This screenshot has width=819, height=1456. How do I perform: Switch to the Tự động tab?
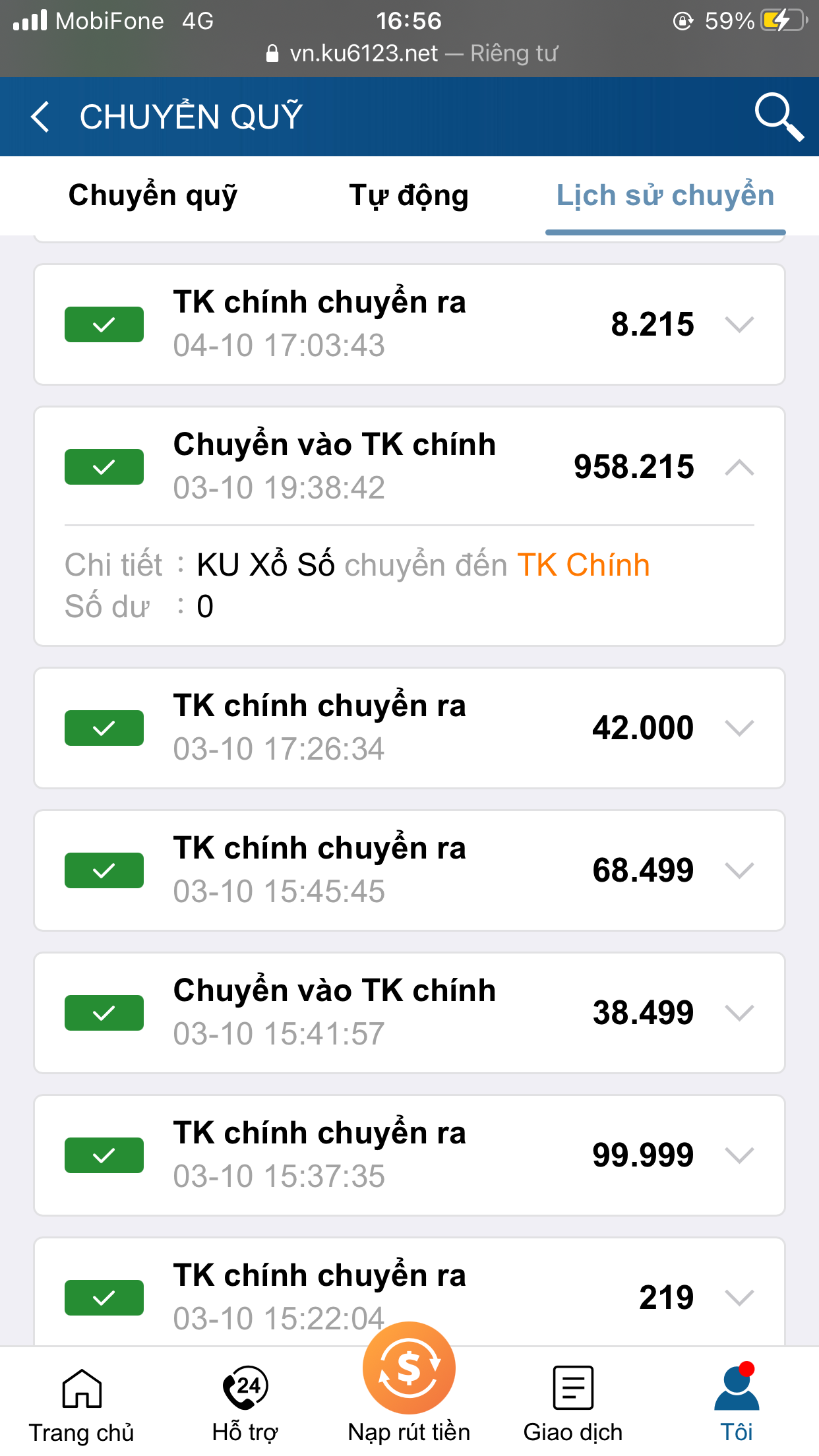(409, 196)
